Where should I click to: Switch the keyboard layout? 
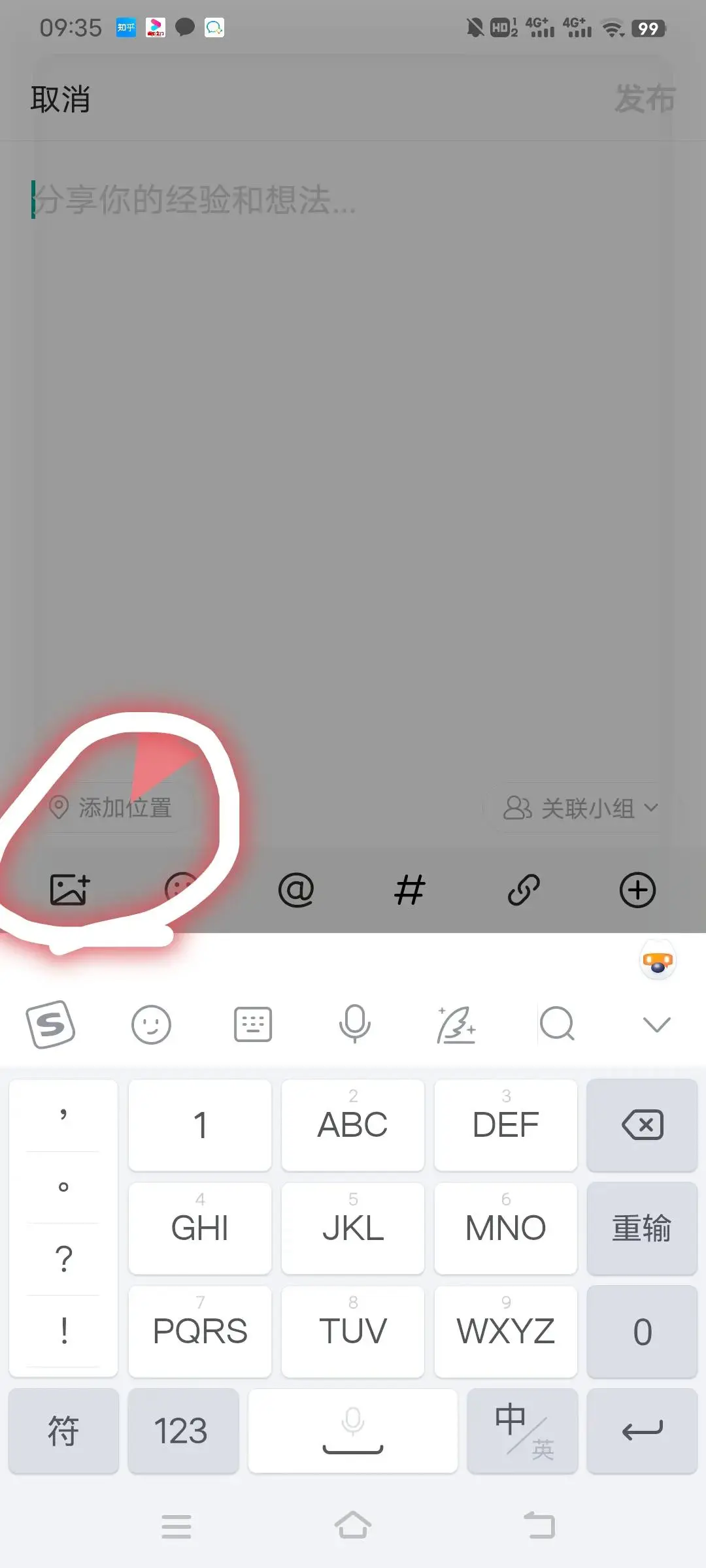(253, 1024)
